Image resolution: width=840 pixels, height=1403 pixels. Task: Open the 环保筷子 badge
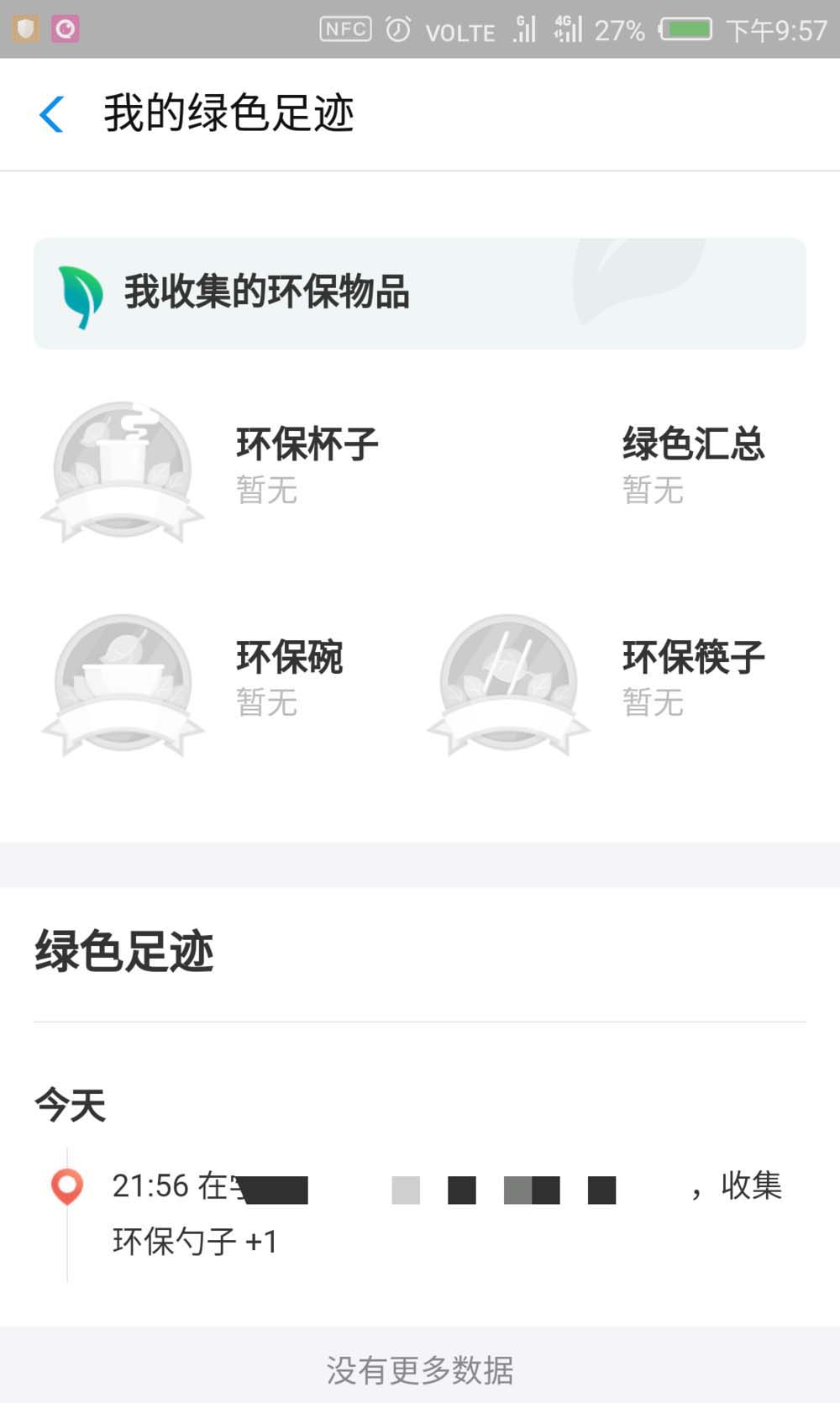point(509,682)
